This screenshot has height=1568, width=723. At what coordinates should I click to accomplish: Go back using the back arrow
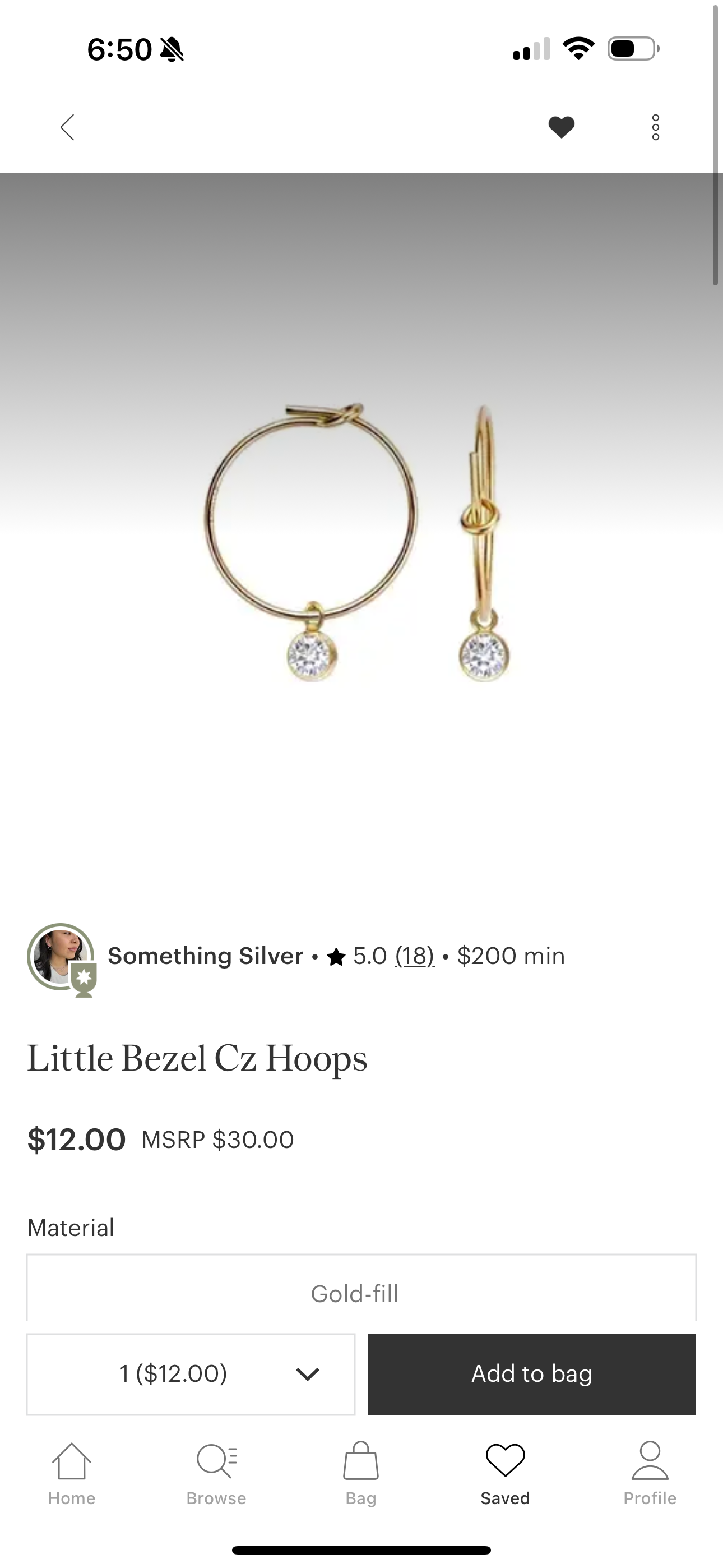click(x=68, y=127)
